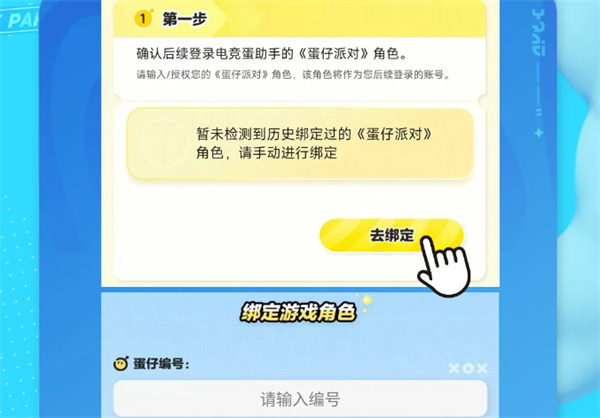Screen dimensions: 600x418
Task: Tap the 去绑定 button
Action: [390, 236]
